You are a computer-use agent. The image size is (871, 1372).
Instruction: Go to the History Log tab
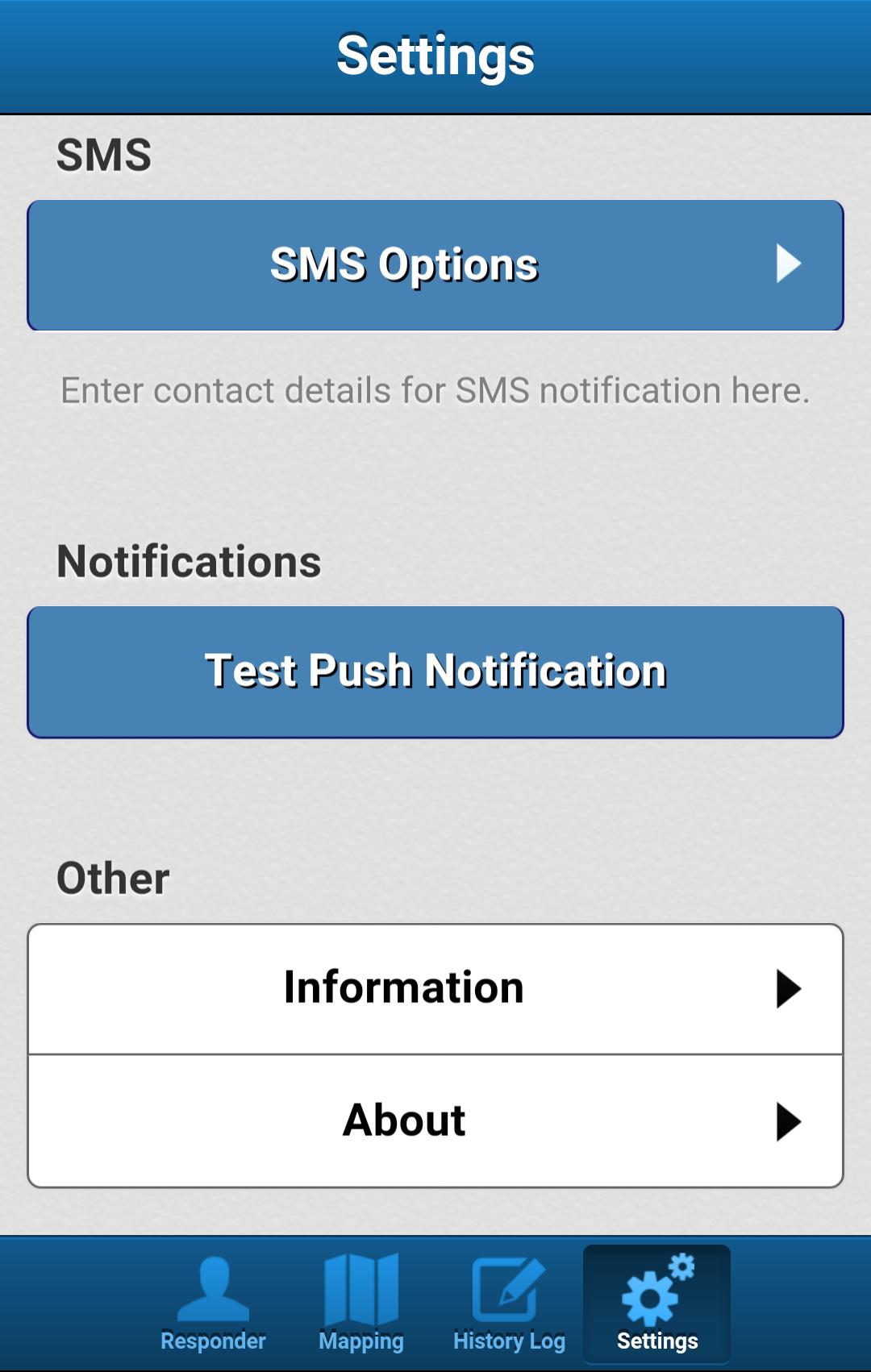pos(509,1303)
